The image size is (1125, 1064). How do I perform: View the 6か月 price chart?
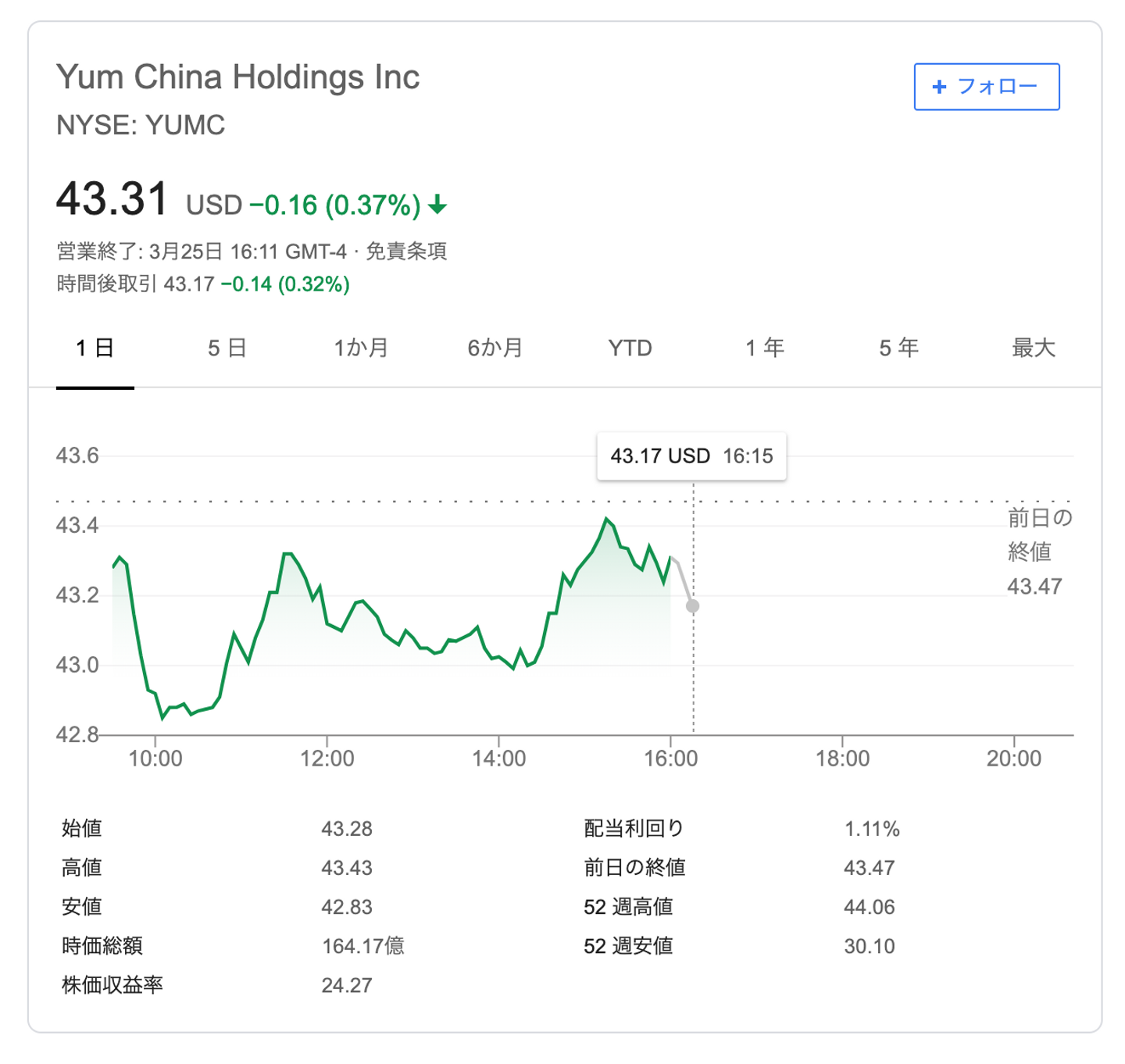(495, 348)
